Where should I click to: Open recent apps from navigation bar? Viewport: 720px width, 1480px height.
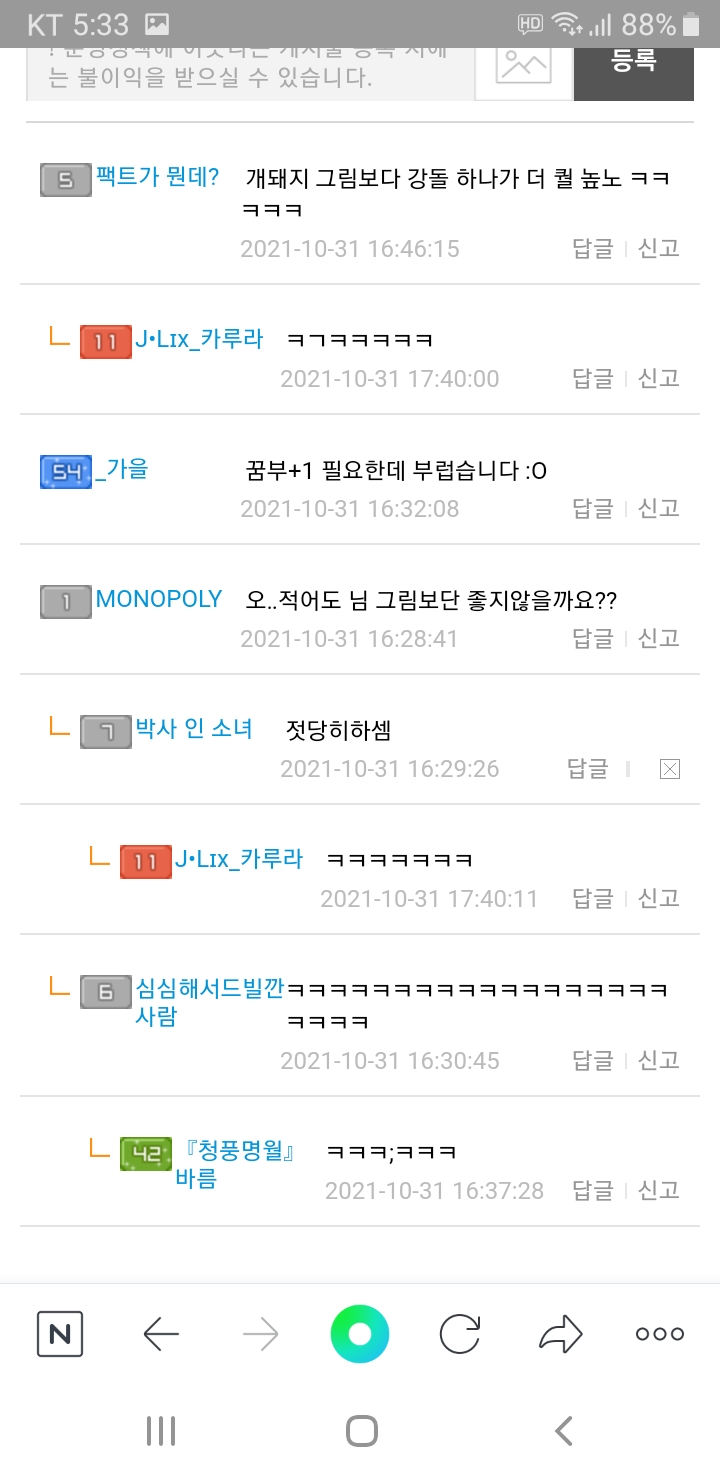[161, 1431]
